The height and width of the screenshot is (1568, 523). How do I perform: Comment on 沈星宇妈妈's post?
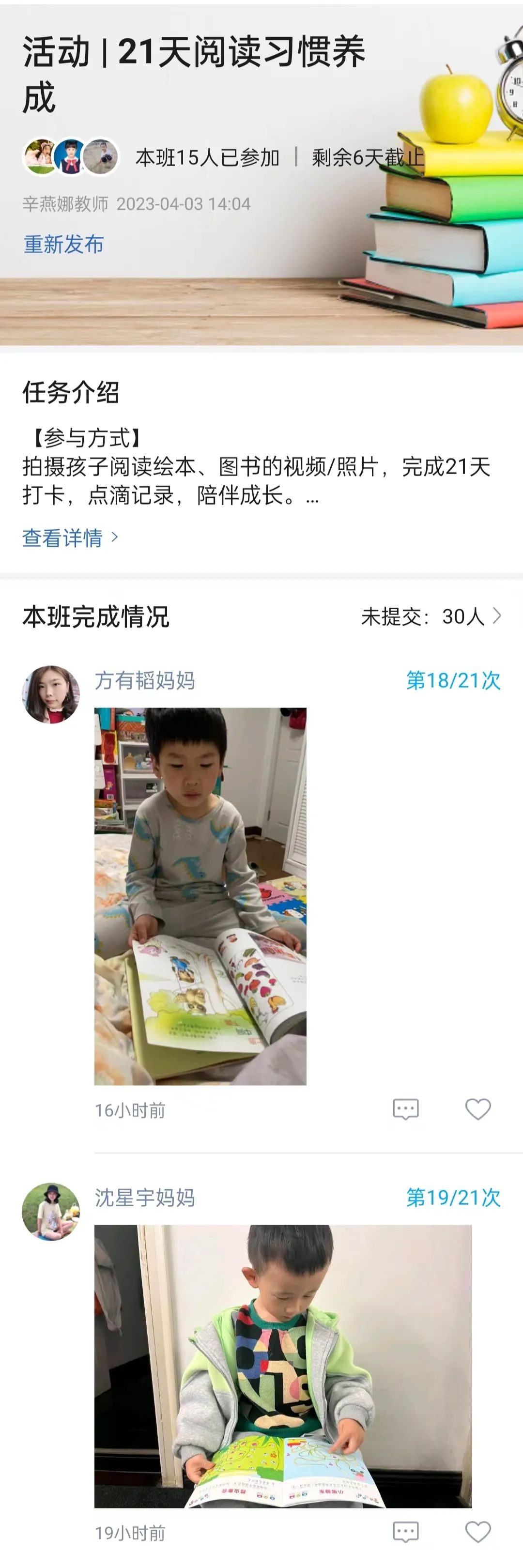[405, 1532]
